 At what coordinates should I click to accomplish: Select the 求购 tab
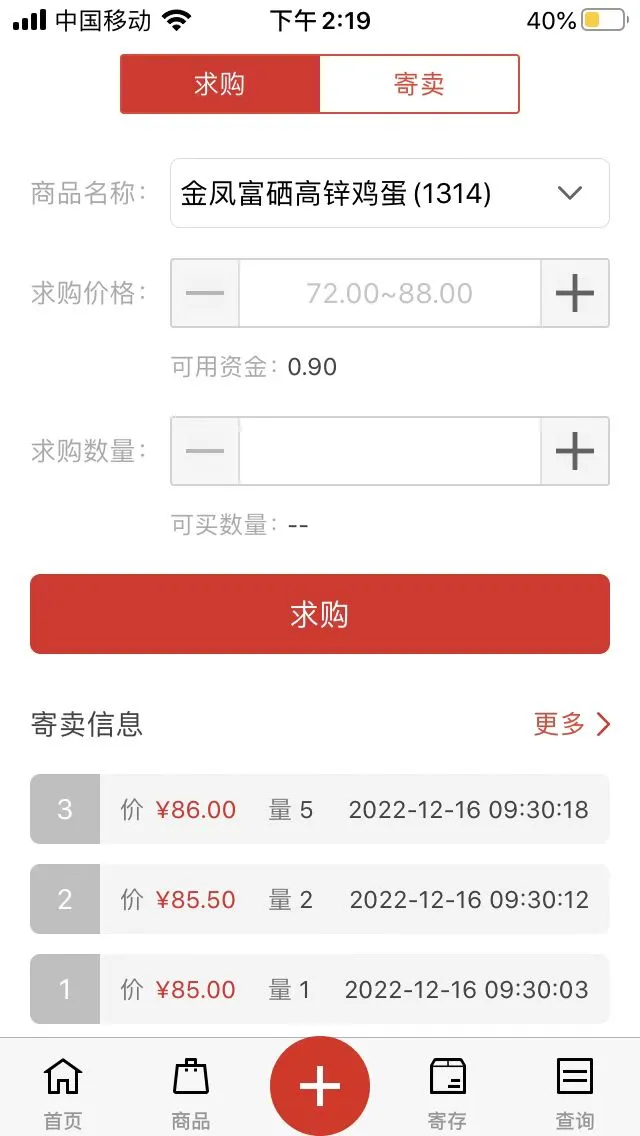[x=220, y=84]
